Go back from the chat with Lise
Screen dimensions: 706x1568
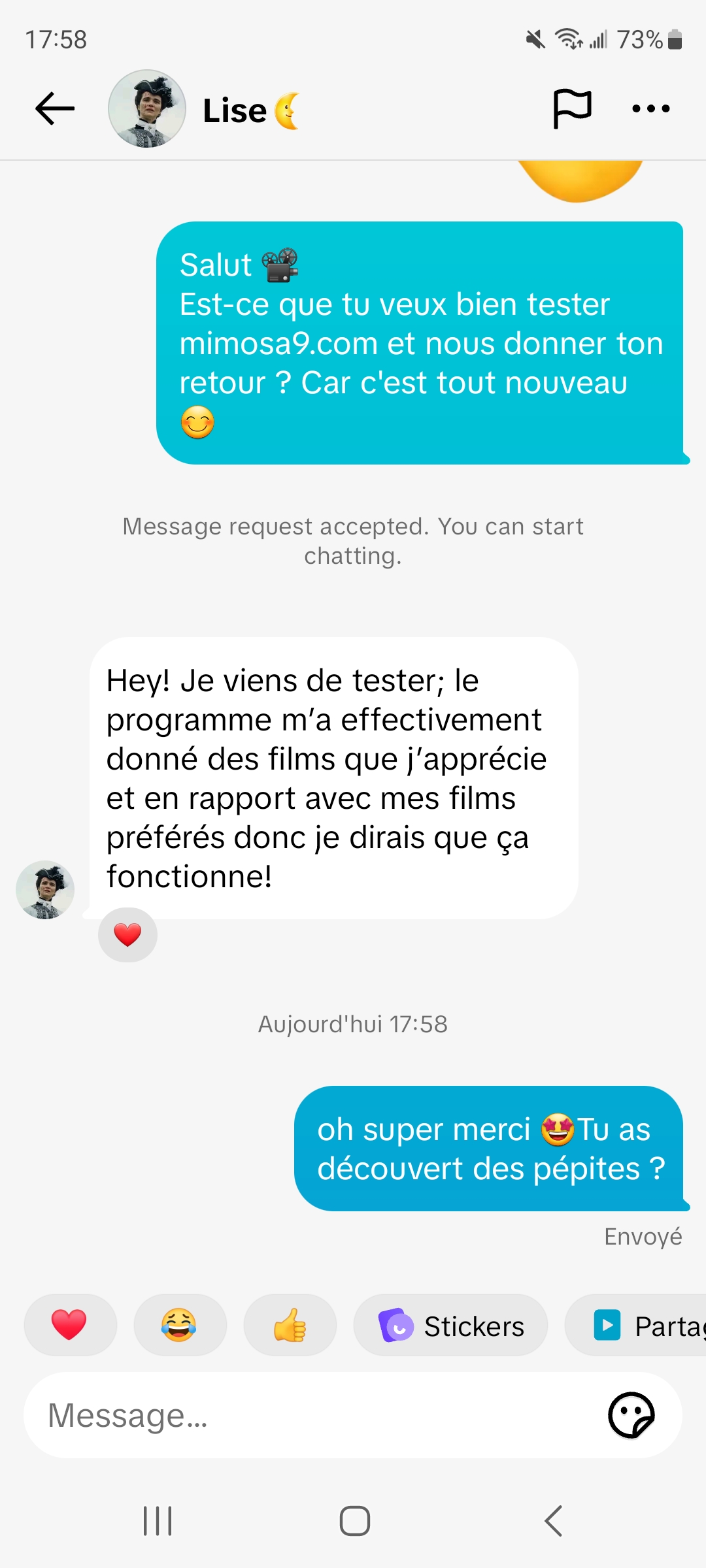(55, 108)
